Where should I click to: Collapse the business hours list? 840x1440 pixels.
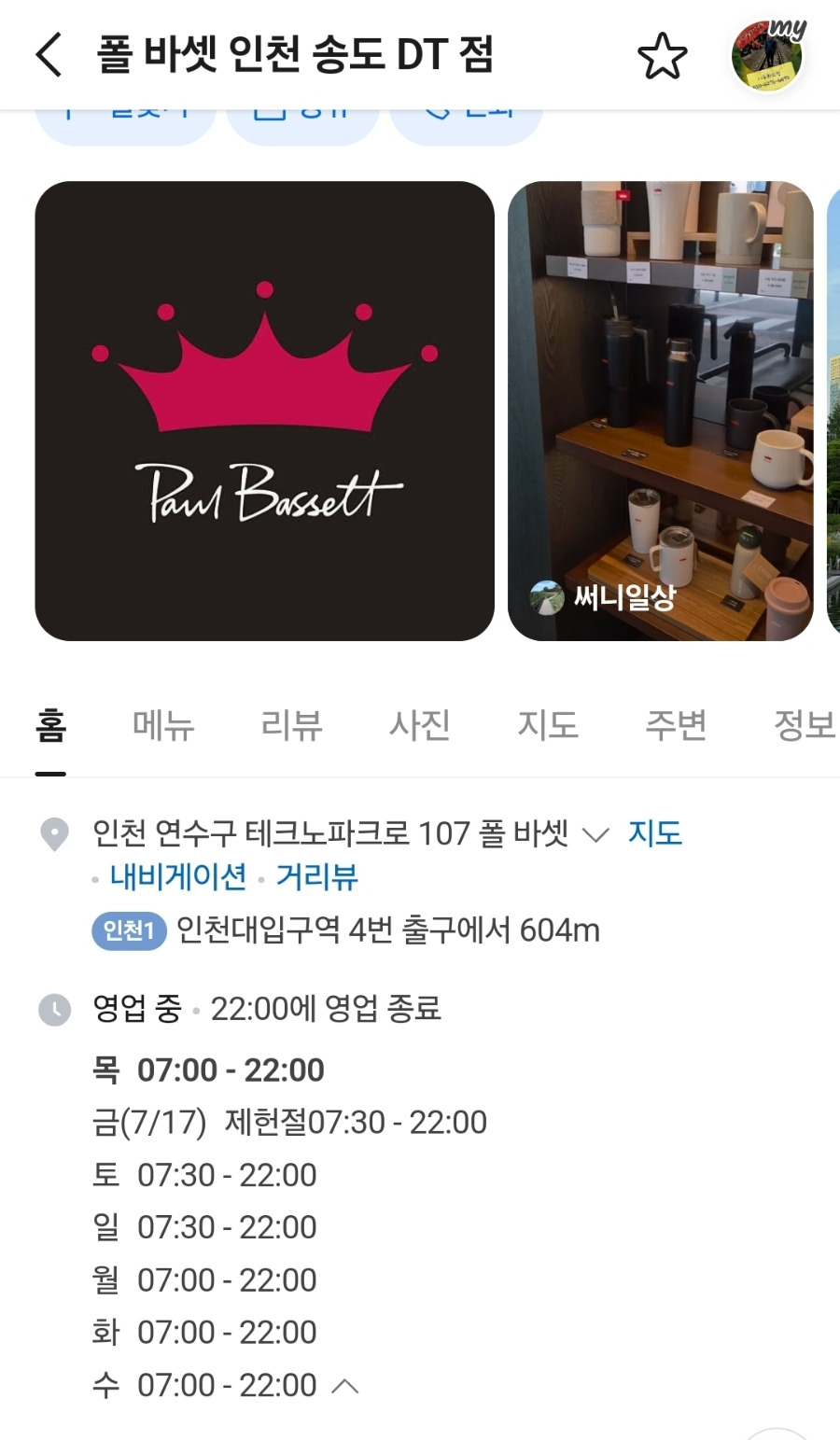click(x=345, y=1386)
